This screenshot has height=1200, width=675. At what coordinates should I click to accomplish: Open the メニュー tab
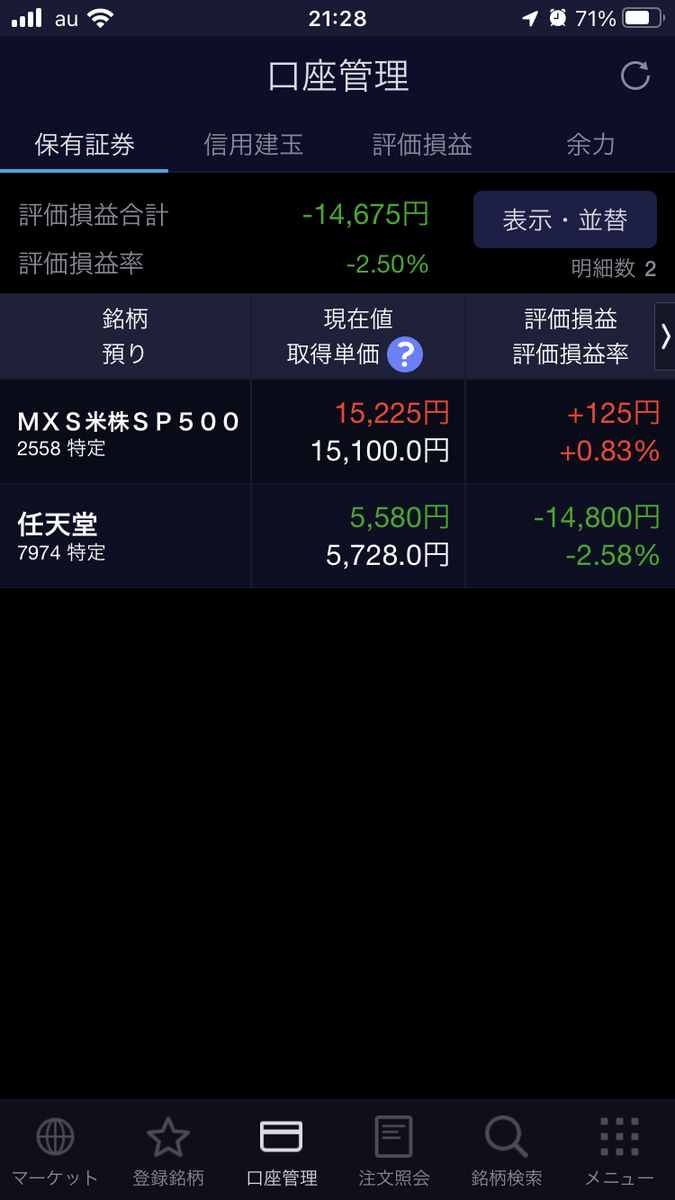[619, 1151]
